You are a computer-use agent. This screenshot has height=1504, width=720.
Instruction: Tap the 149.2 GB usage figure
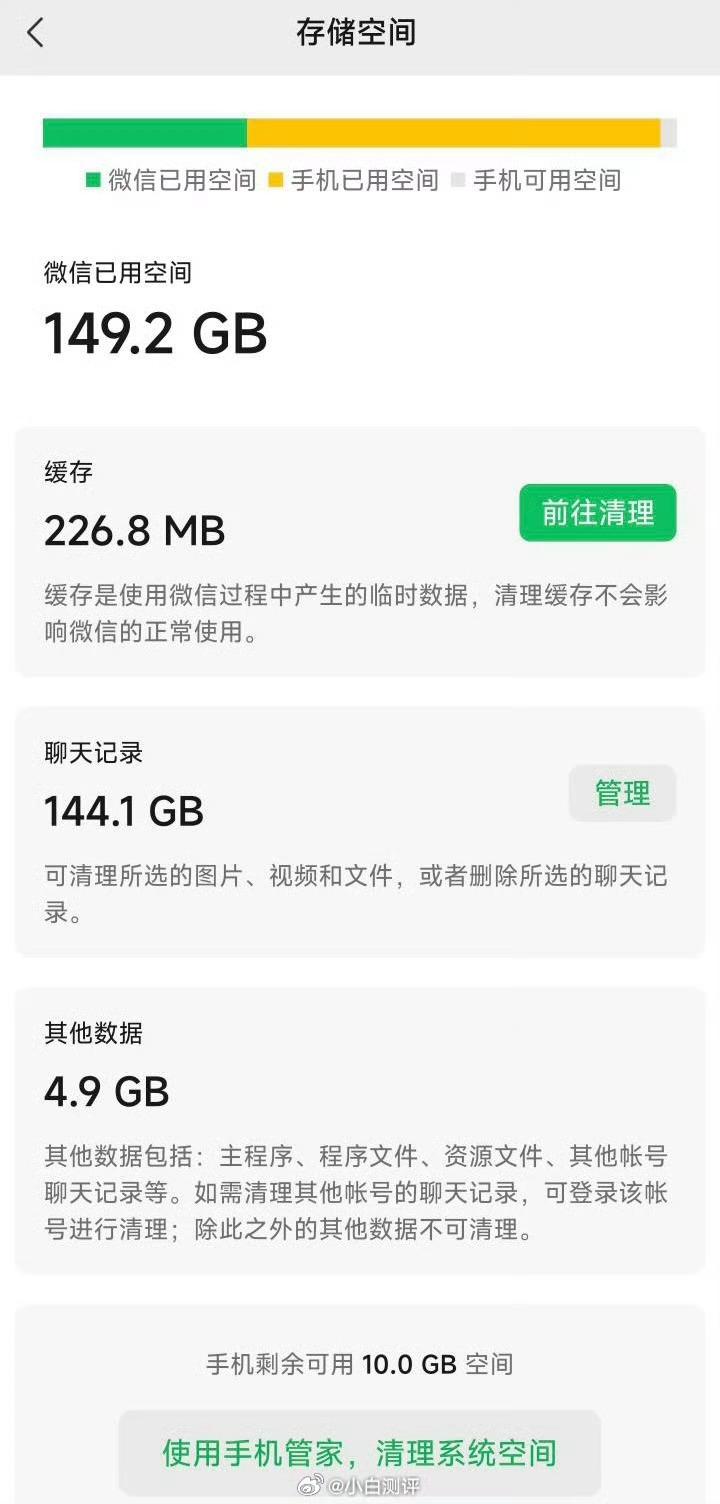(x=155, y=336)
